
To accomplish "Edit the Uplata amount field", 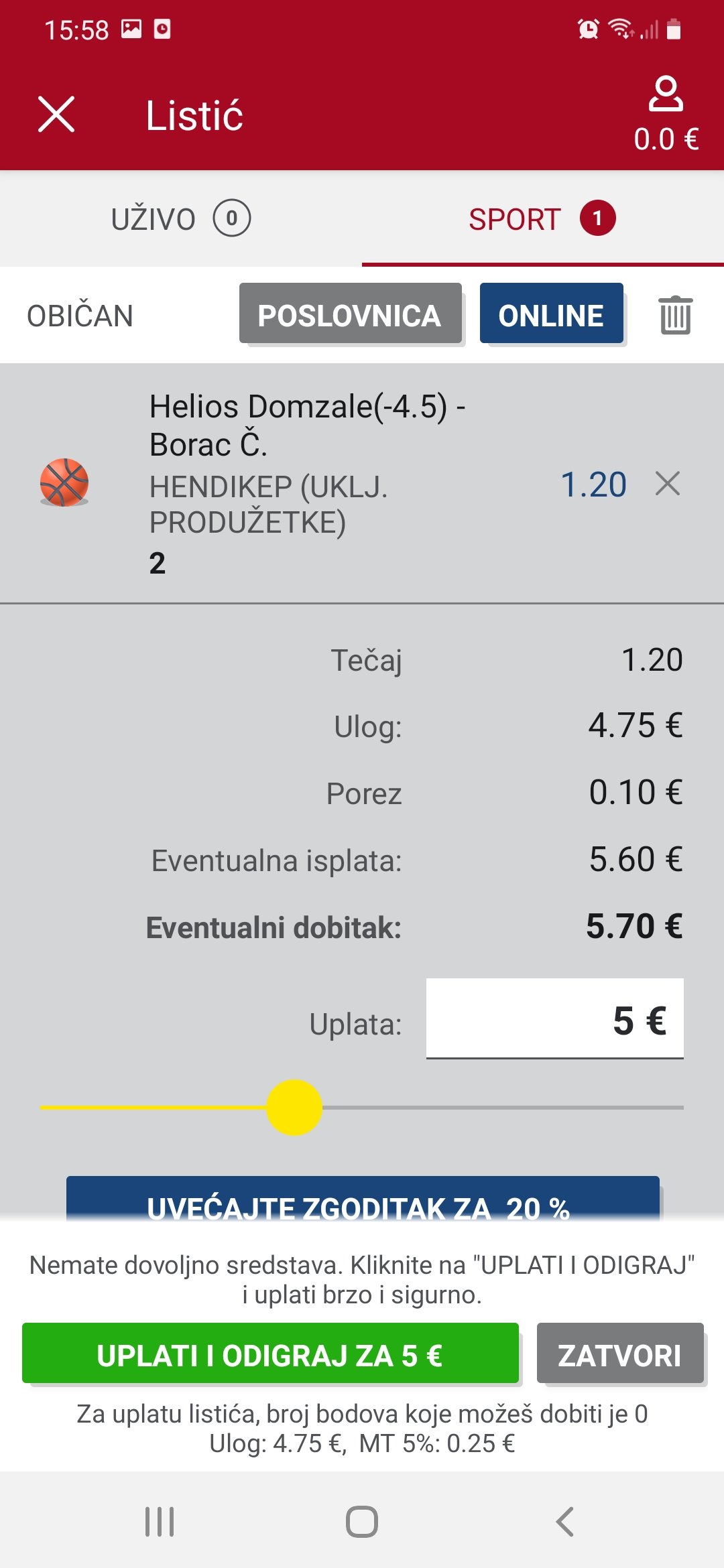I will (x=554, y=1019).
